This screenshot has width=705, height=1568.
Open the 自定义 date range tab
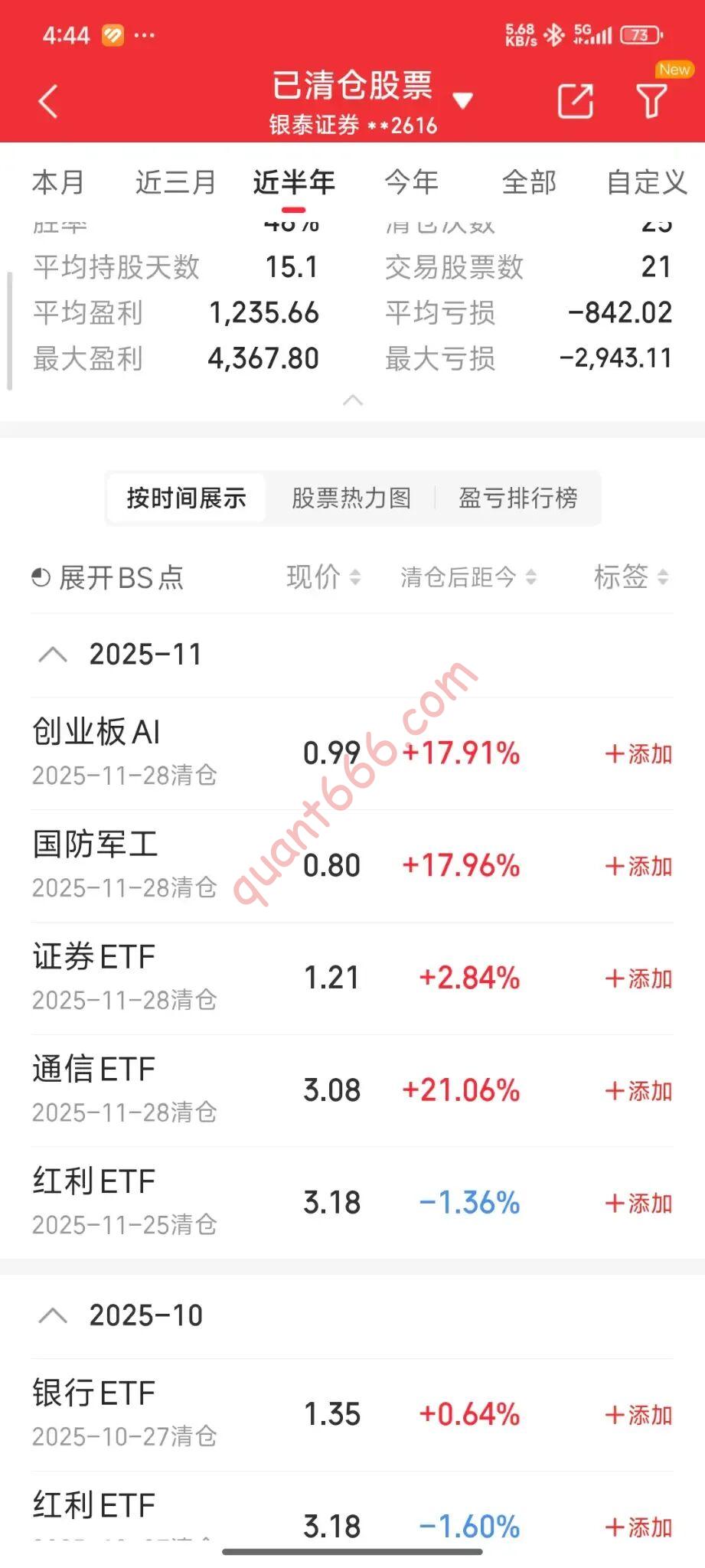click(646, 182)
